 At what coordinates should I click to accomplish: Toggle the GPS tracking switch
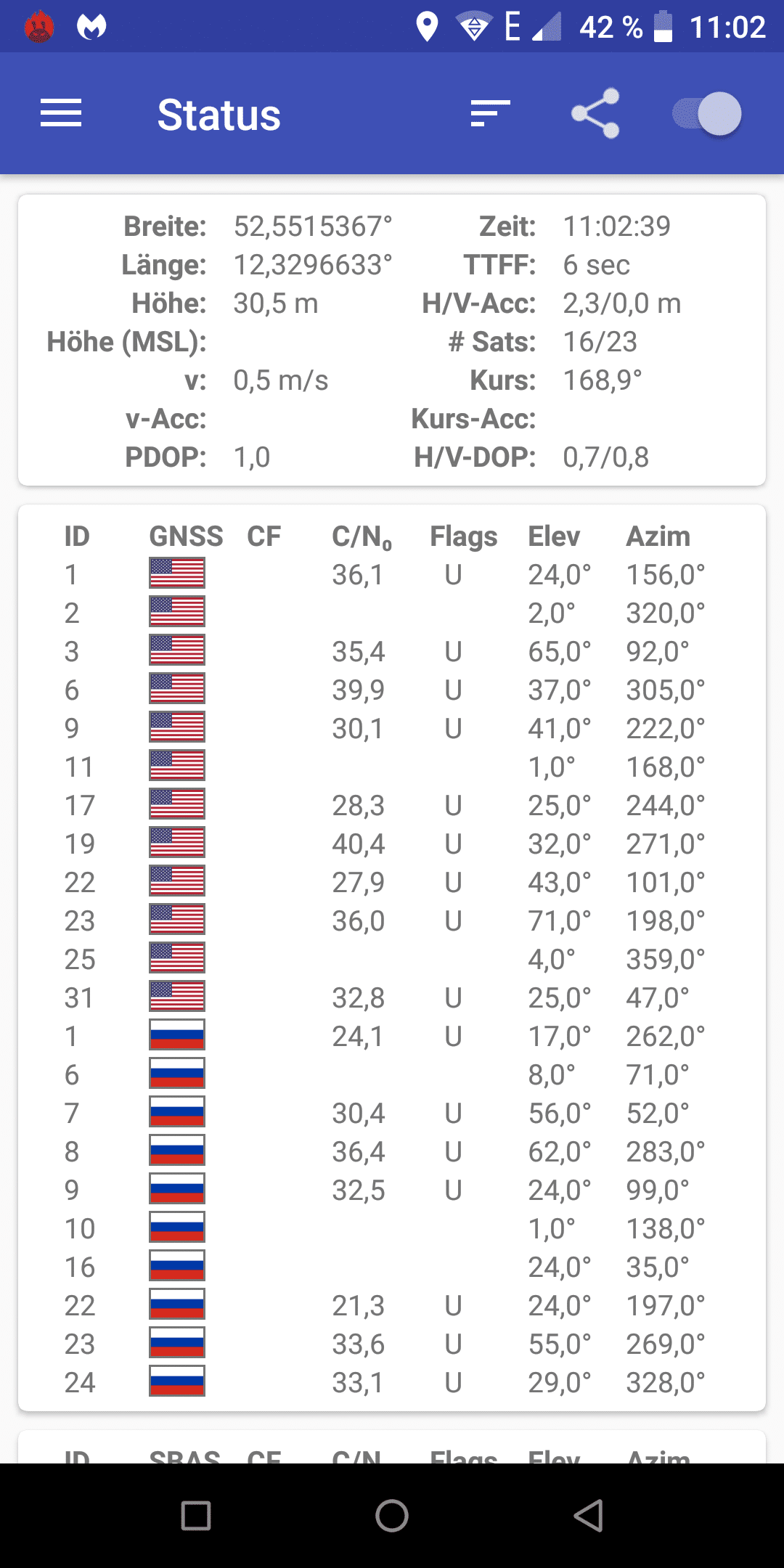(706, 114)
